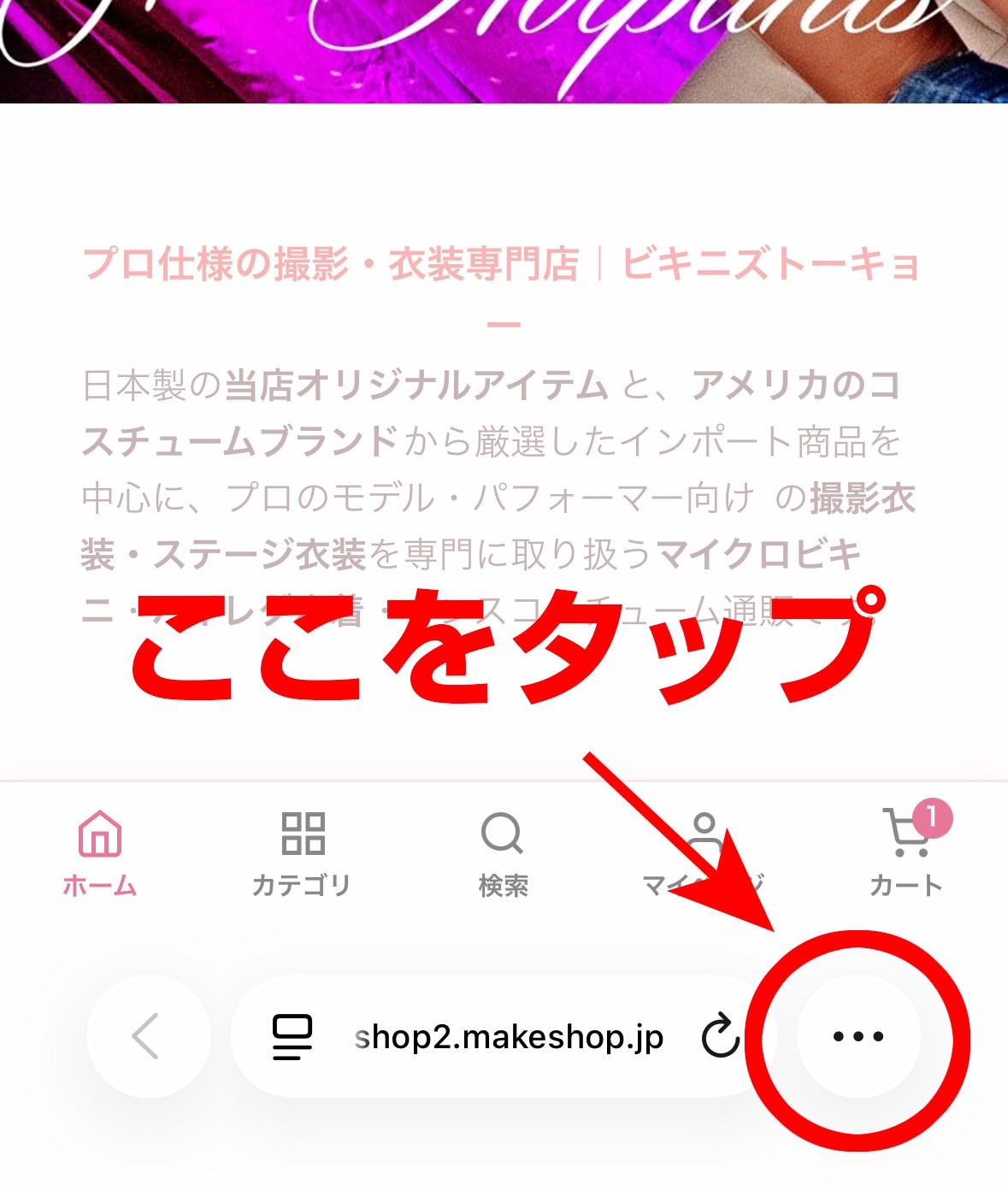This screenshot has height=1185, width=1008.
Task: Expand browser options via the ellipsis menu
Action: (858, 1036)
